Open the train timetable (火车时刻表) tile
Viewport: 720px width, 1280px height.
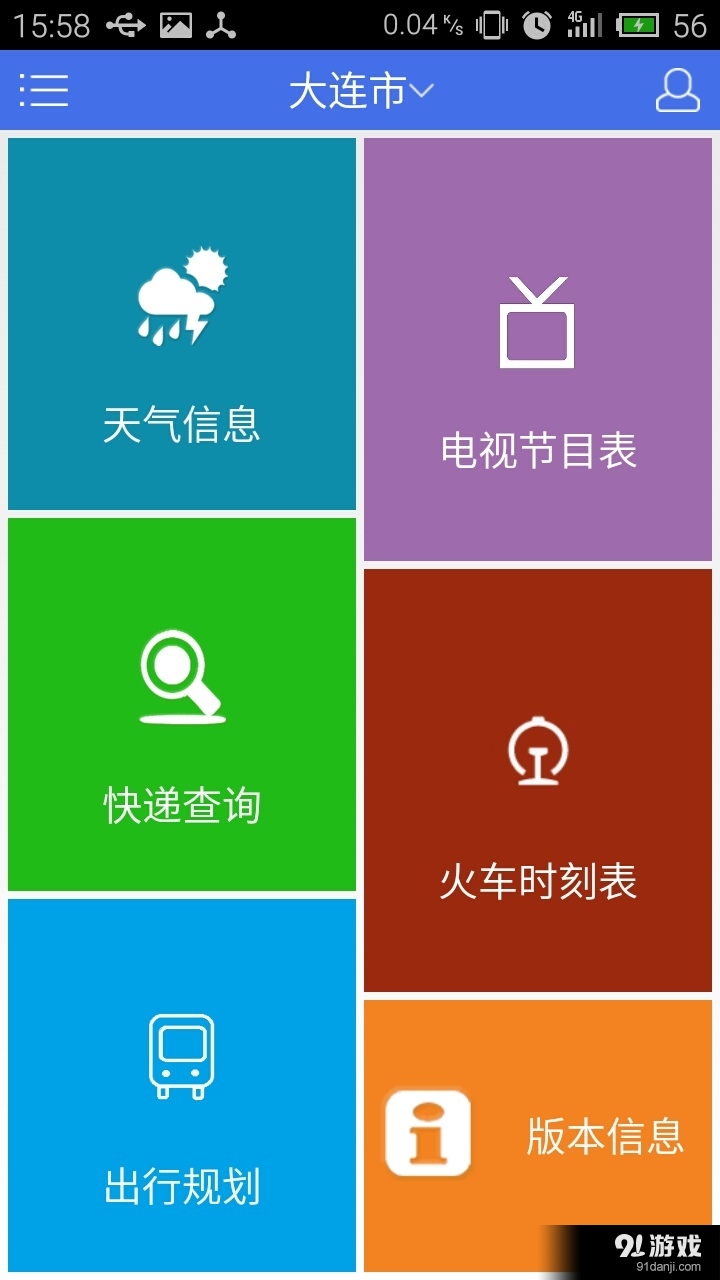[x=538, y=780]
